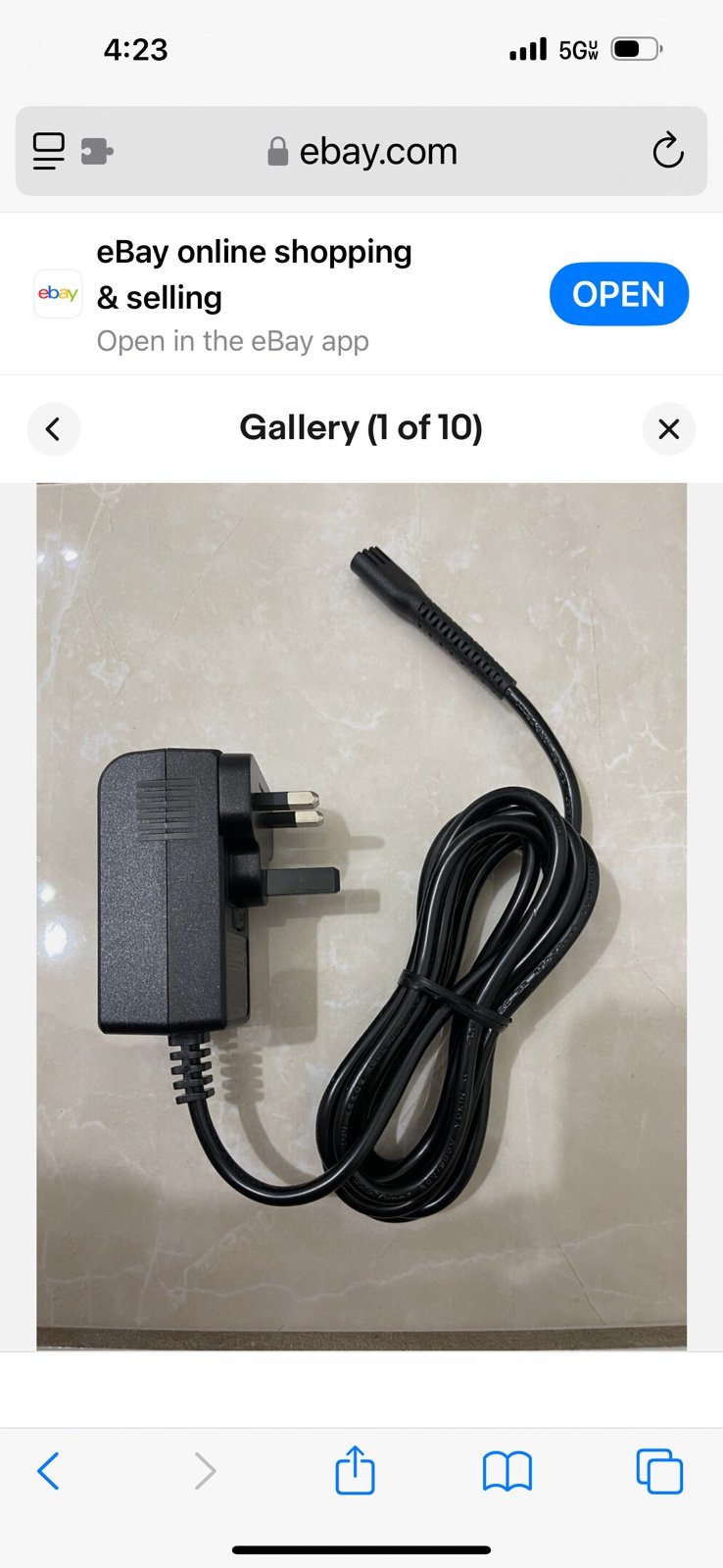This screenshot has height=1568, width=723.
Task: Close the gallery with the X button
Action: (669, 429)
